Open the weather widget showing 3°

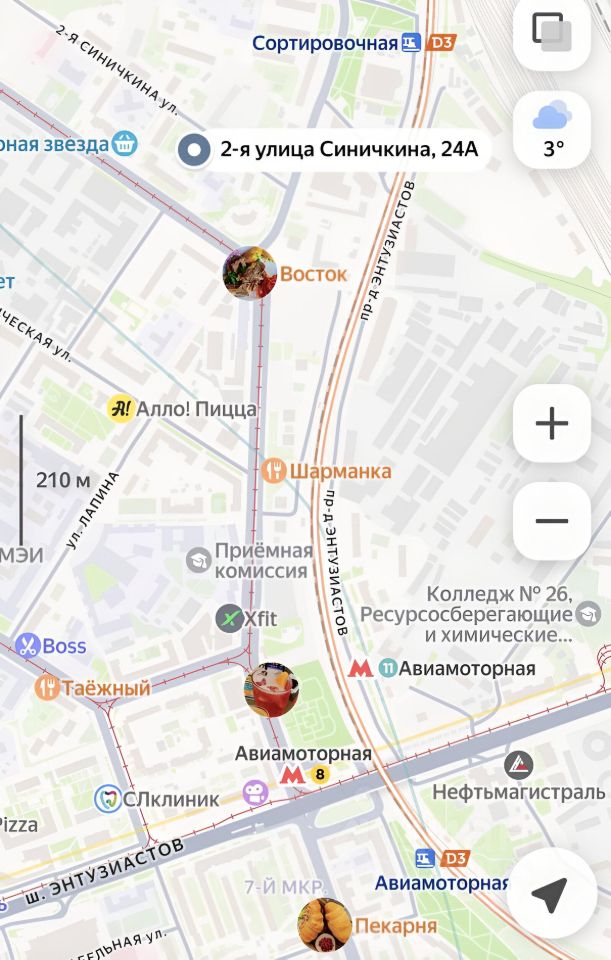click(552, 130)
